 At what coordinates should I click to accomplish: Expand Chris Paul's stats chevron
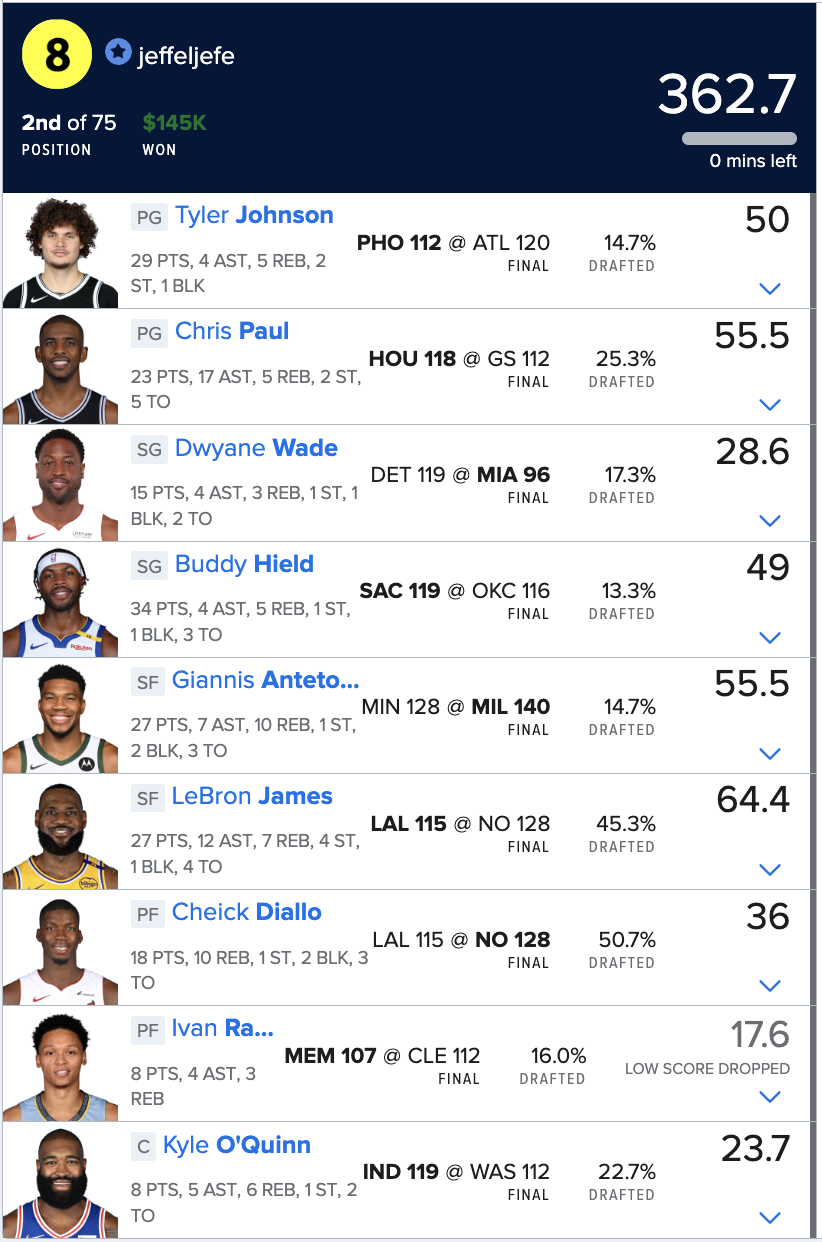(x=769, y=405)
